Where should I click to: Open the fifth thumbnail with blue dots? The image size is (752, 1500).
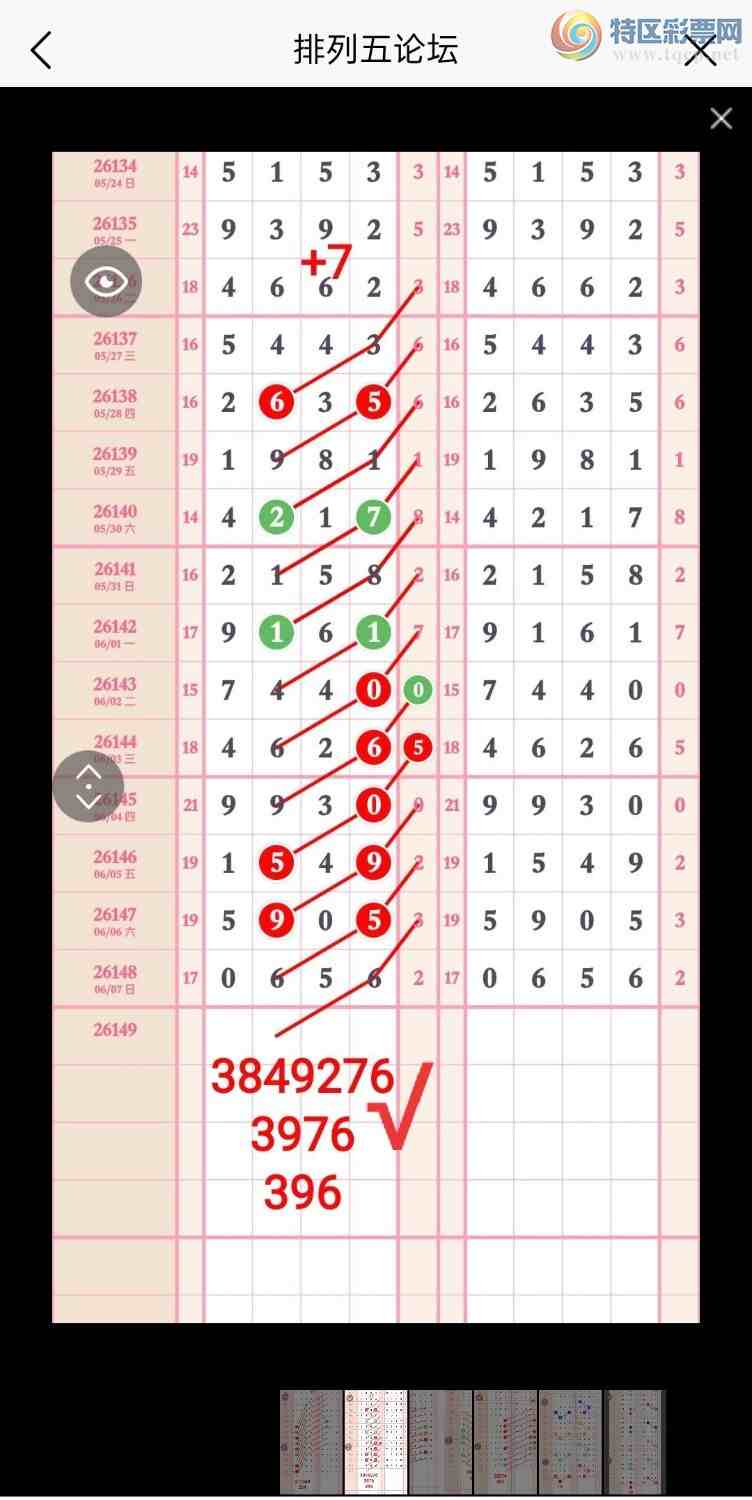pos(570,1442)
